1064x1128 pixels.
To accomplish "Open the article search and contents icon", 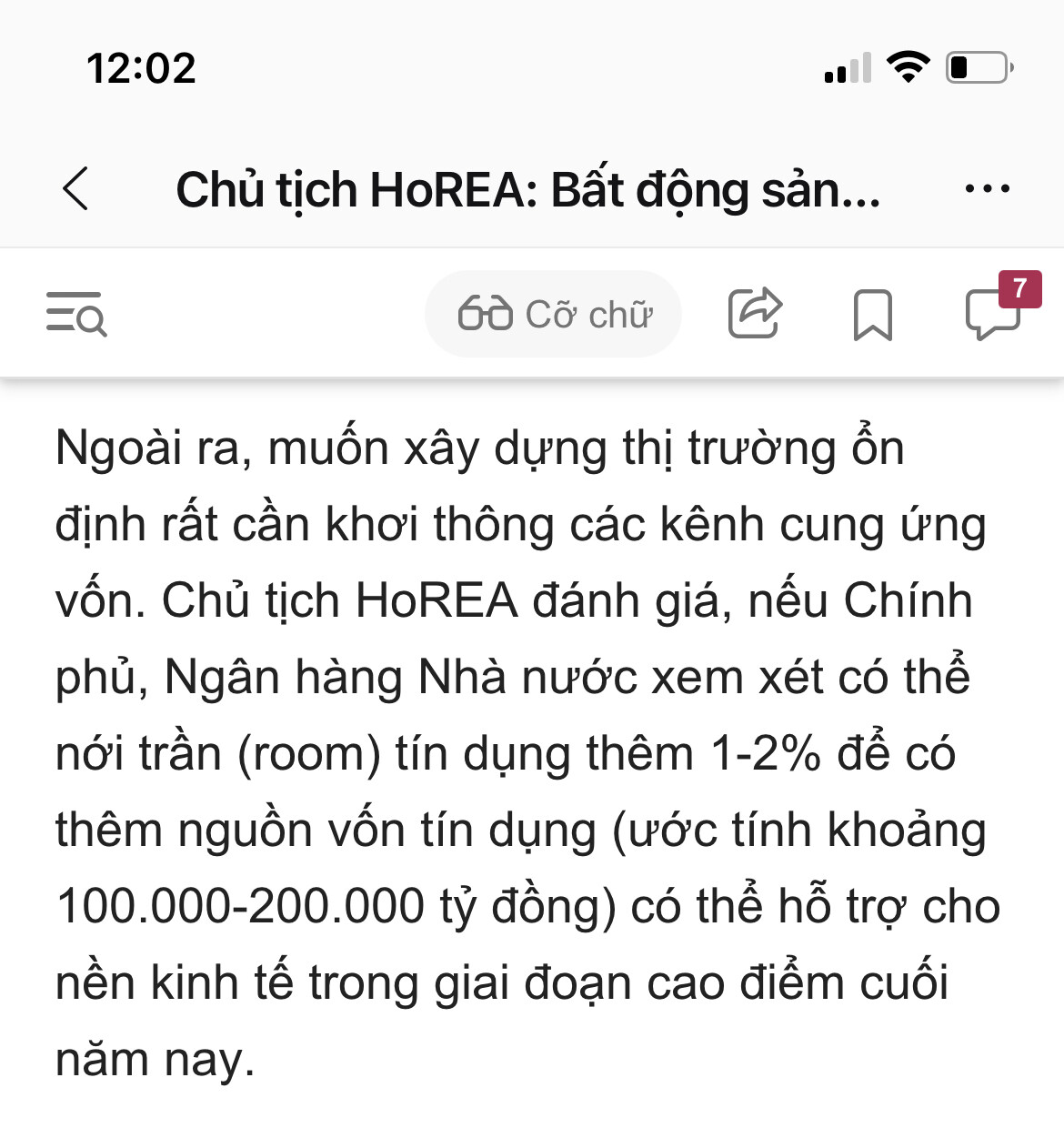I will pos(76,314).
